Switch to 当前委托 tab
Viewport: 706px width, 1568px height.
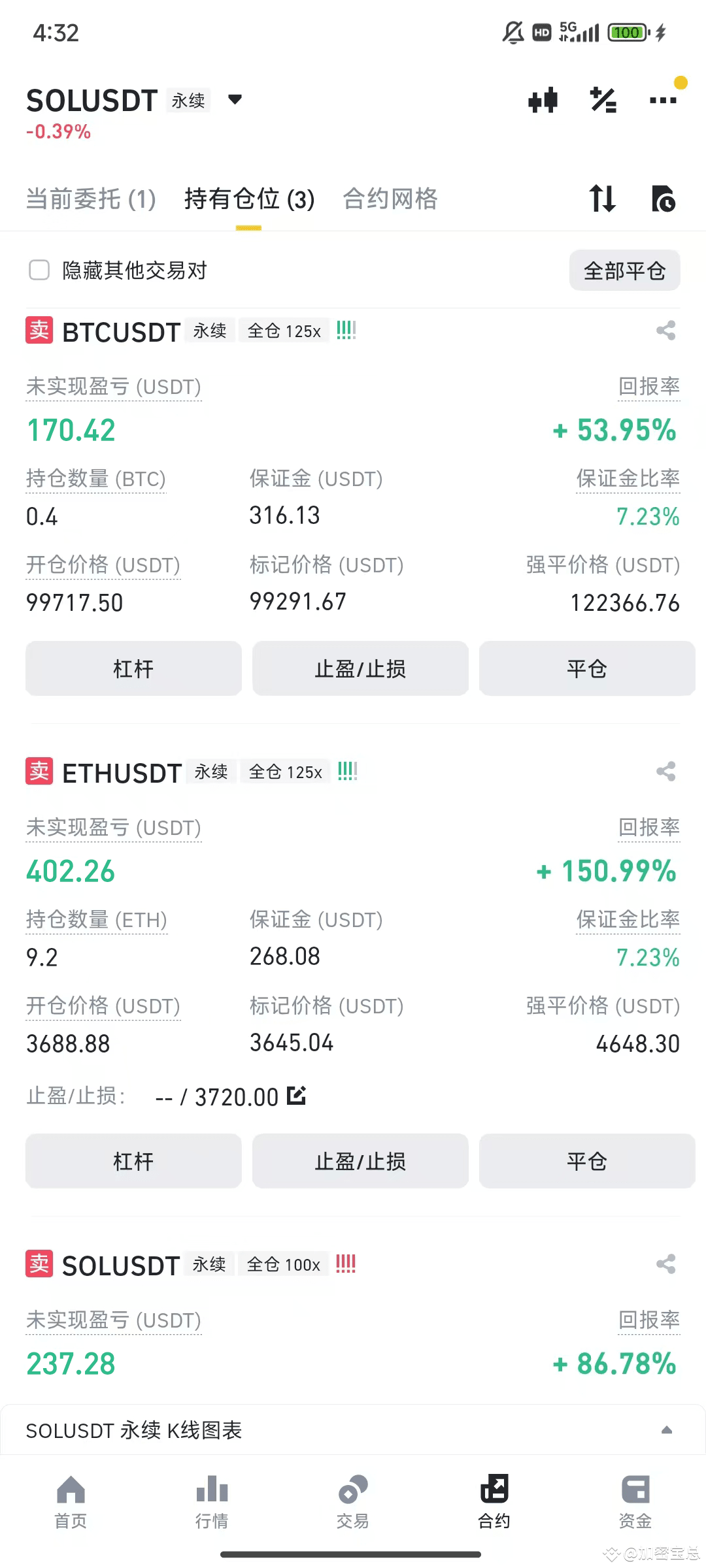click(90, 200)
